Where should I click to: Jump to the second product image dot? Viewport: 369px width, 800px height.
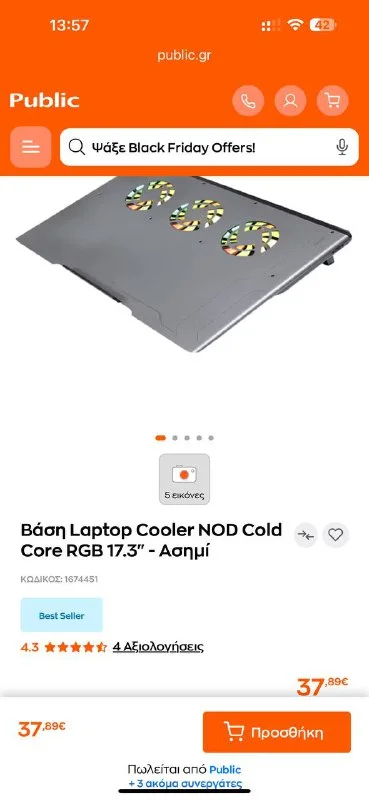tap(175, 438)
